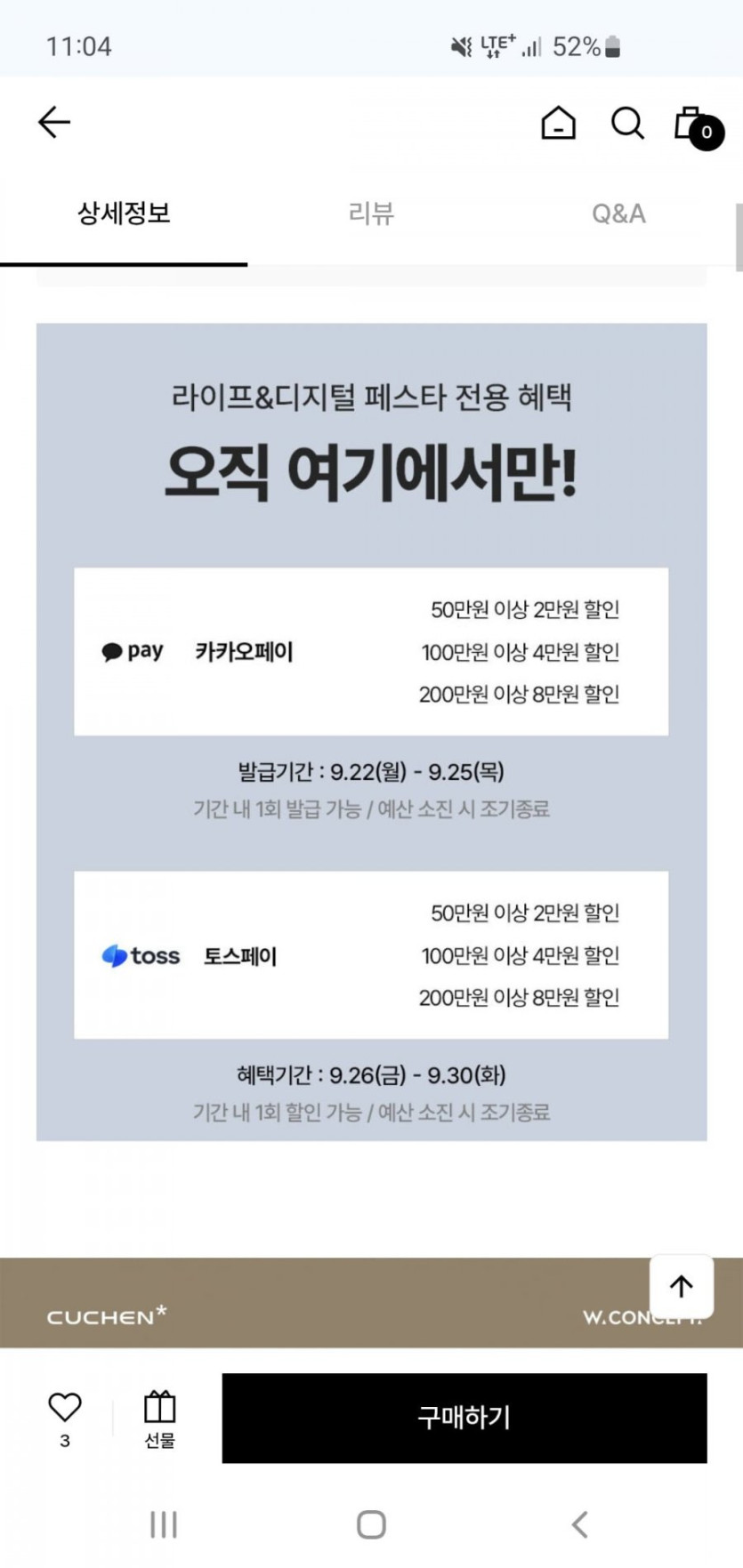Open recent apps from the navigation bar
Image resolution: width=743 pixels, height=1568 pixels.
point(164,1524)
